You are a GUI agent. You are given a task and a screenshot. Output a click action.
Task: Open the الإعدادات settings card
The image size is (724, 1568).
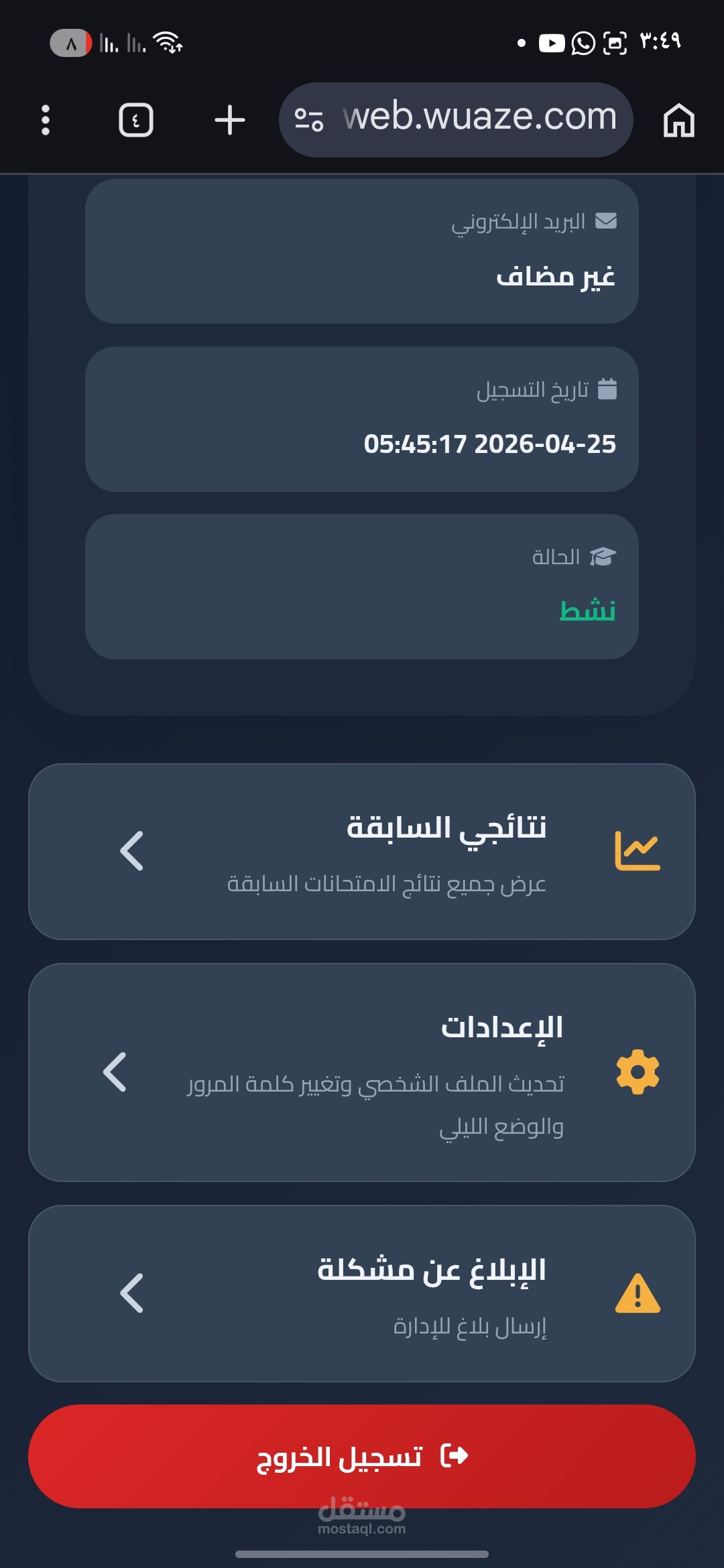(x=362, y=1072)
